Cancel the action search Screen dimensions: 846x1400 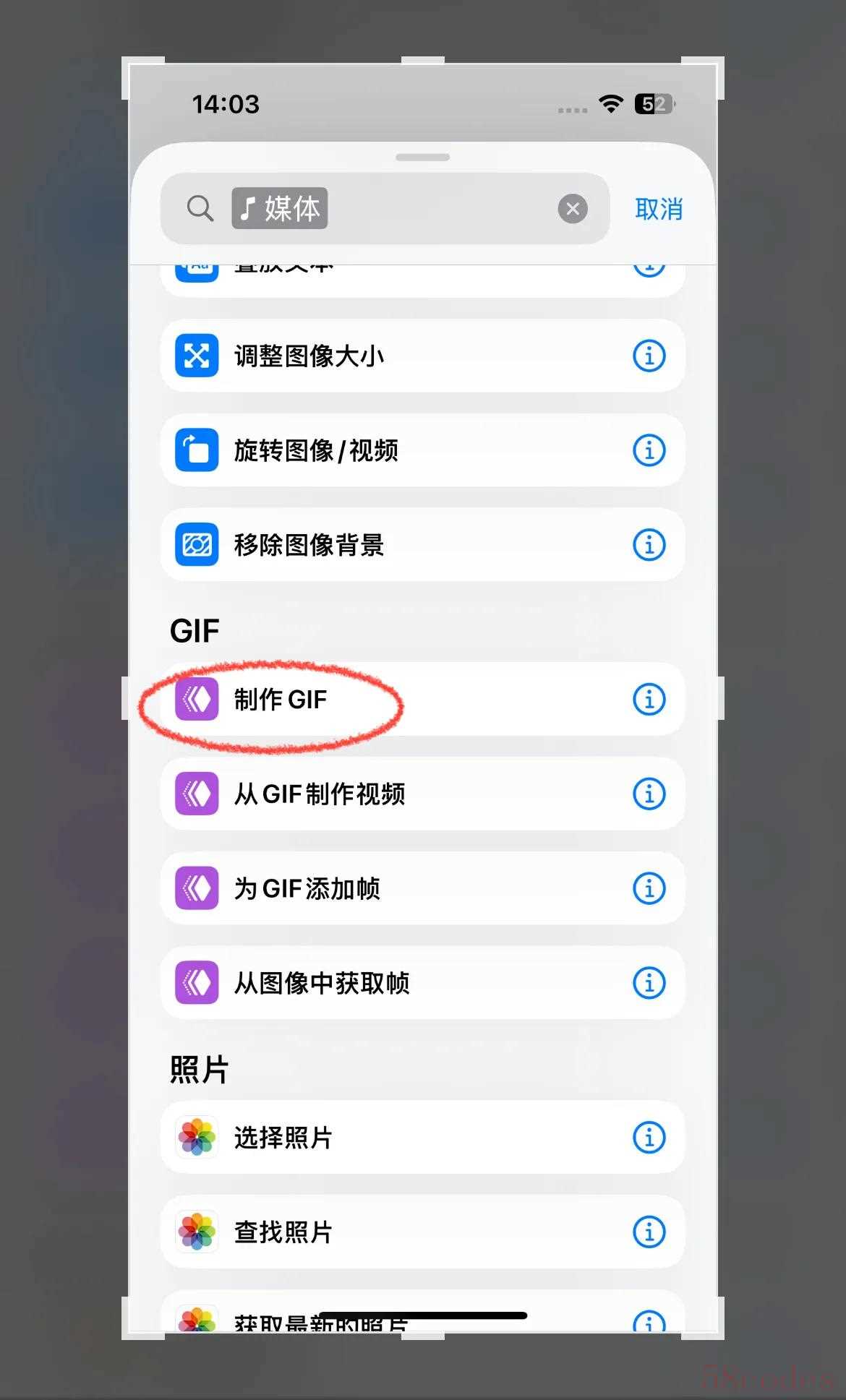pyautogui.click(x=658, y=209)
